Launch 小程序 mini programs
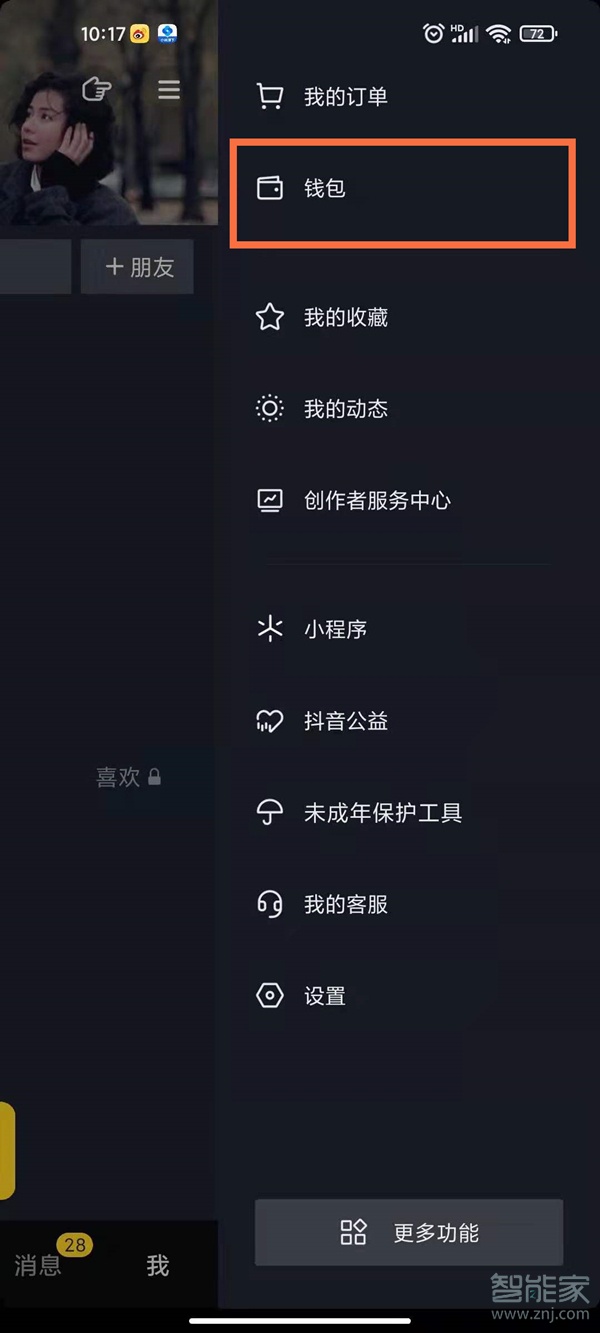The width and height of the screenshot is (600, 1333). (x=335, y=630)
